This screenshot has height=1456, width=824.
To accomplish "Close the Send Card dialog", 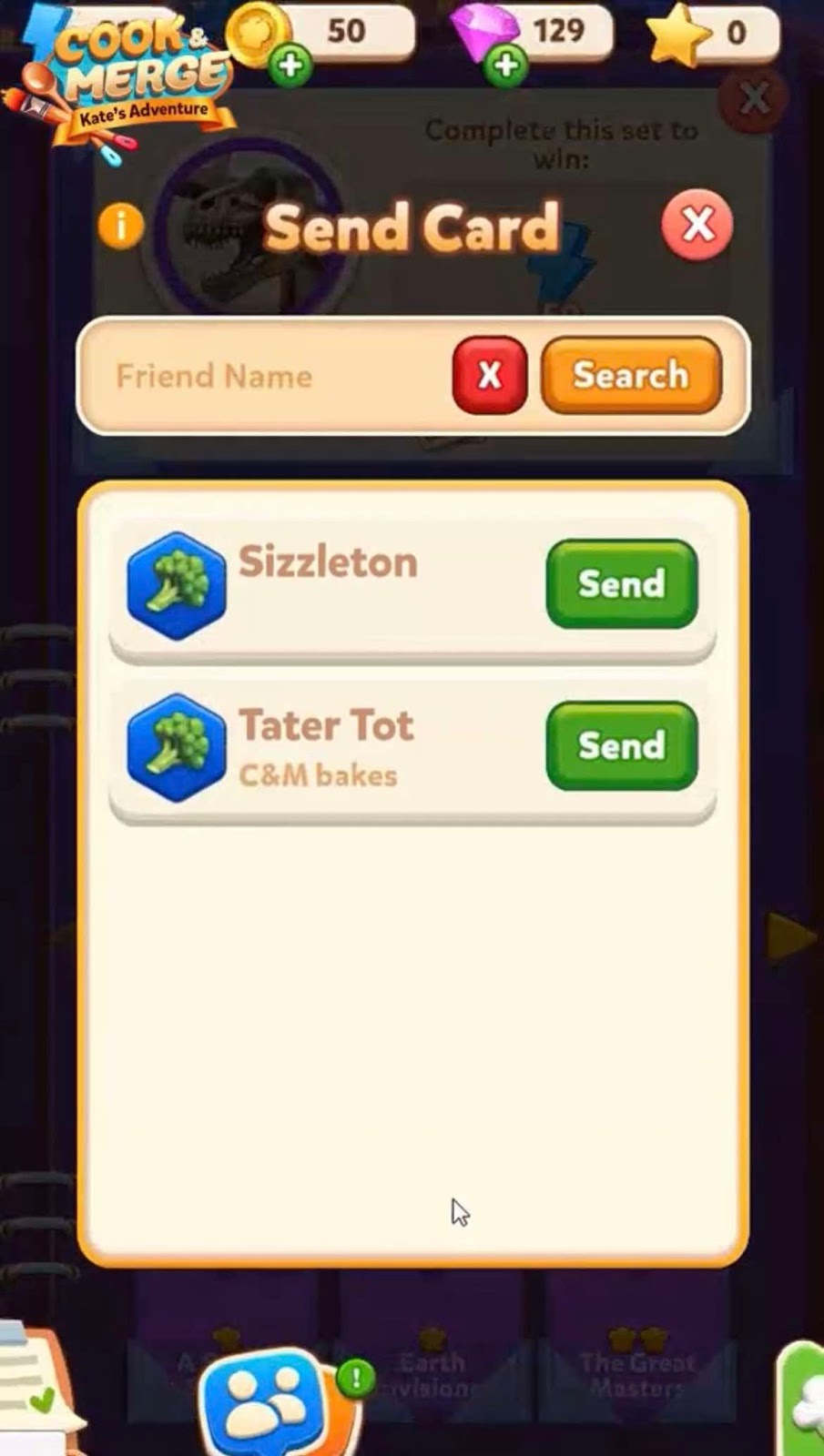I will point(697,225).
